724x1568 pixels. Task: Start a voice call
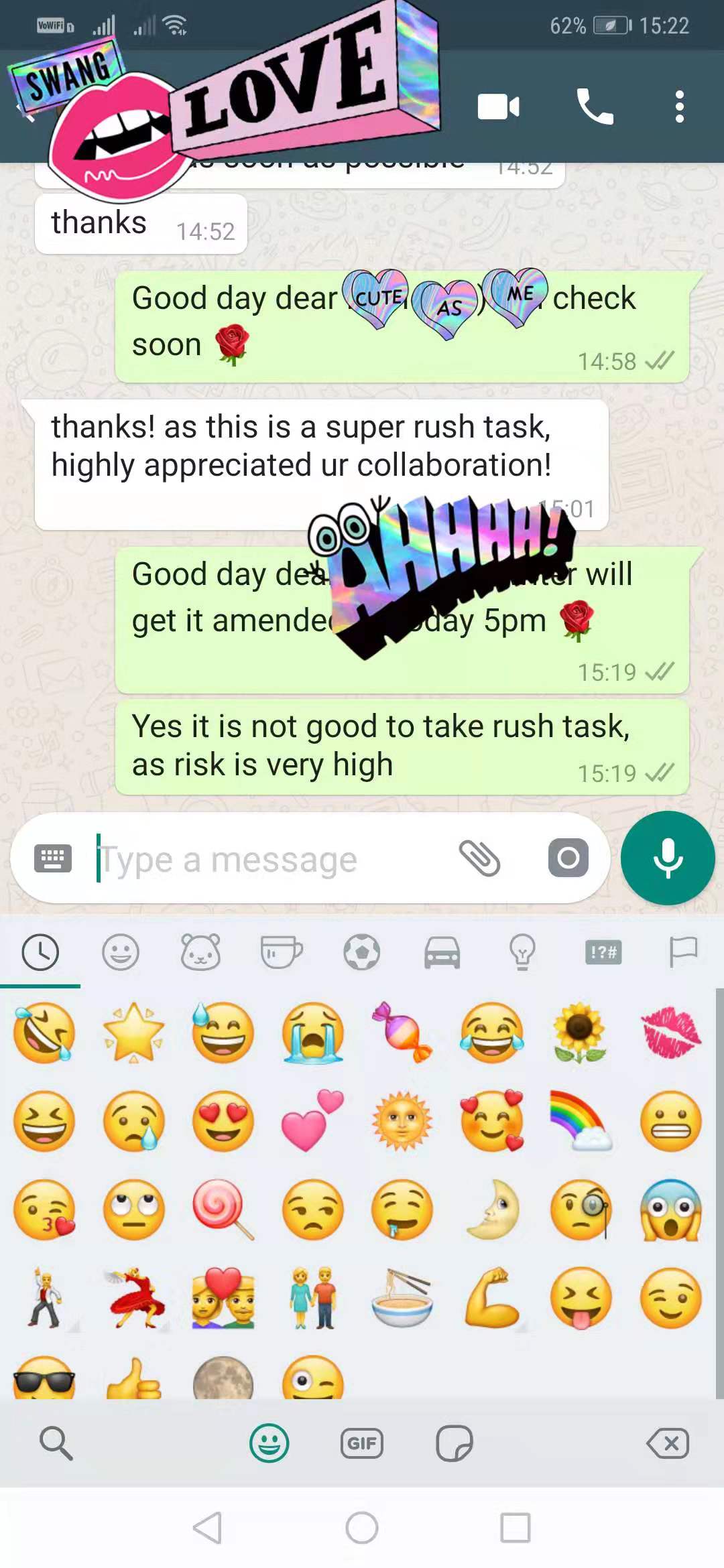(x=595, y=107)
